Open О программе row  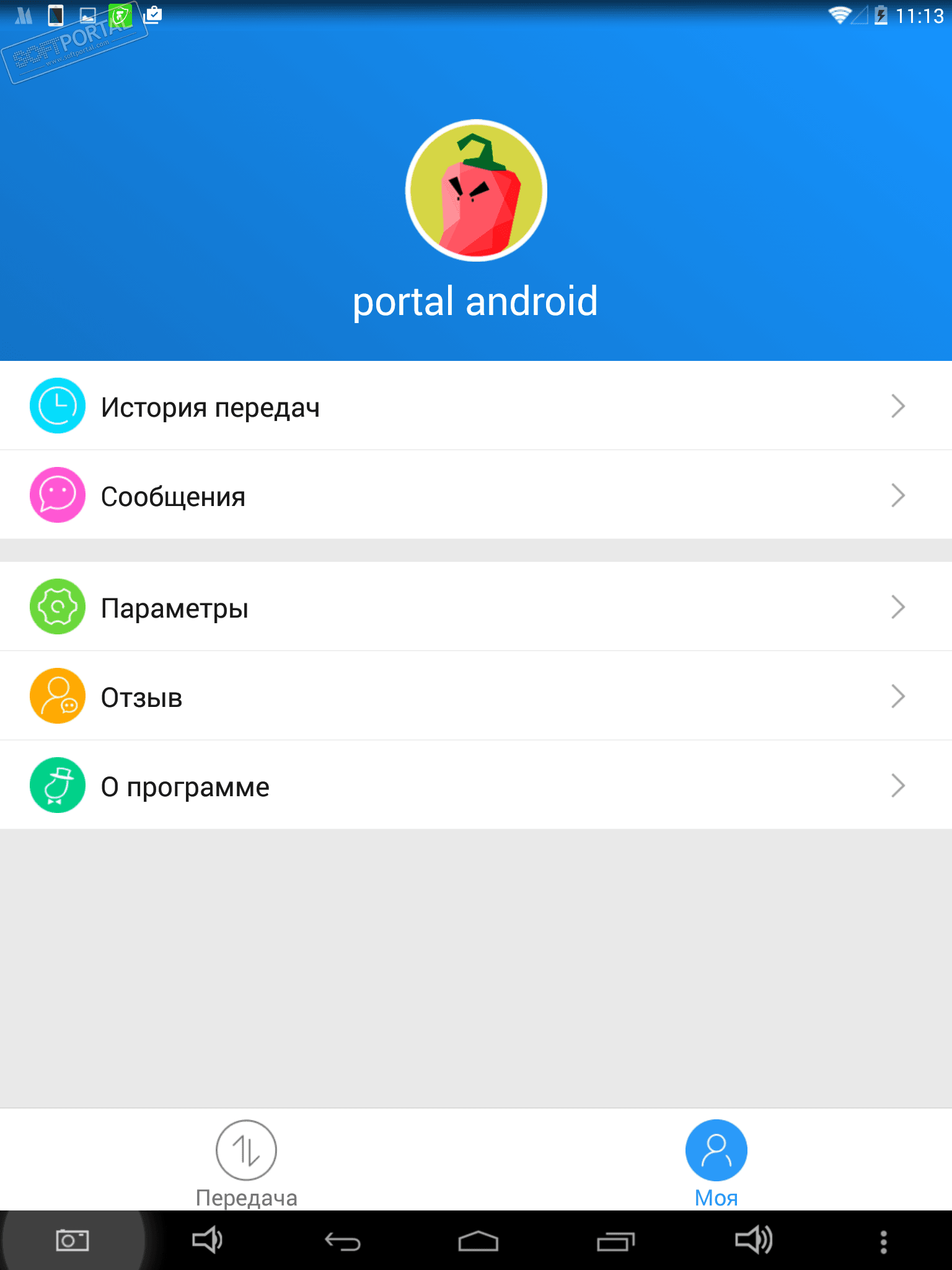click(476, 786)
